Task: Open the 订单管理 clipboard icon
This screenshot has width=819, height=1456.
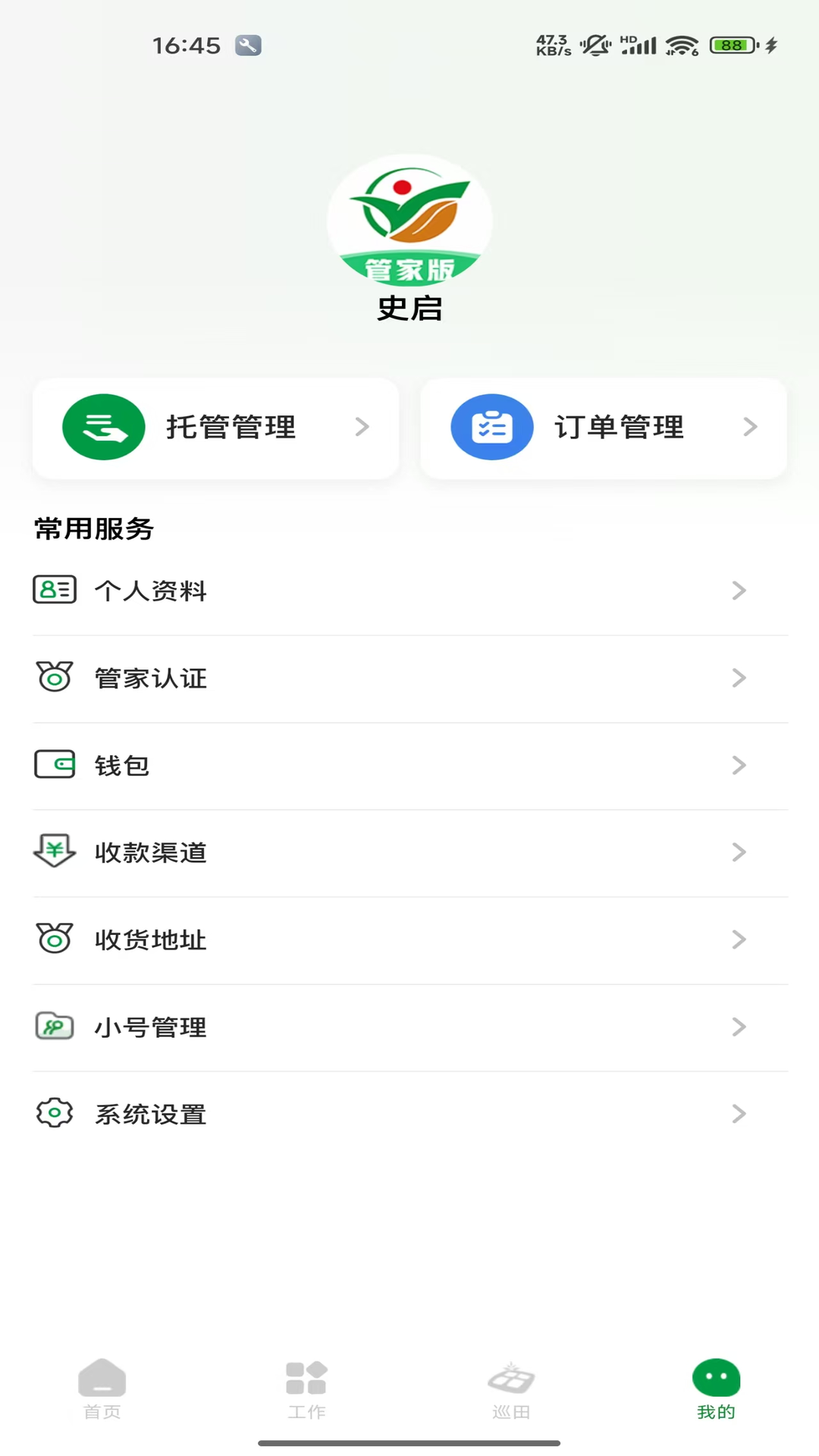Action: coord(492,427)
